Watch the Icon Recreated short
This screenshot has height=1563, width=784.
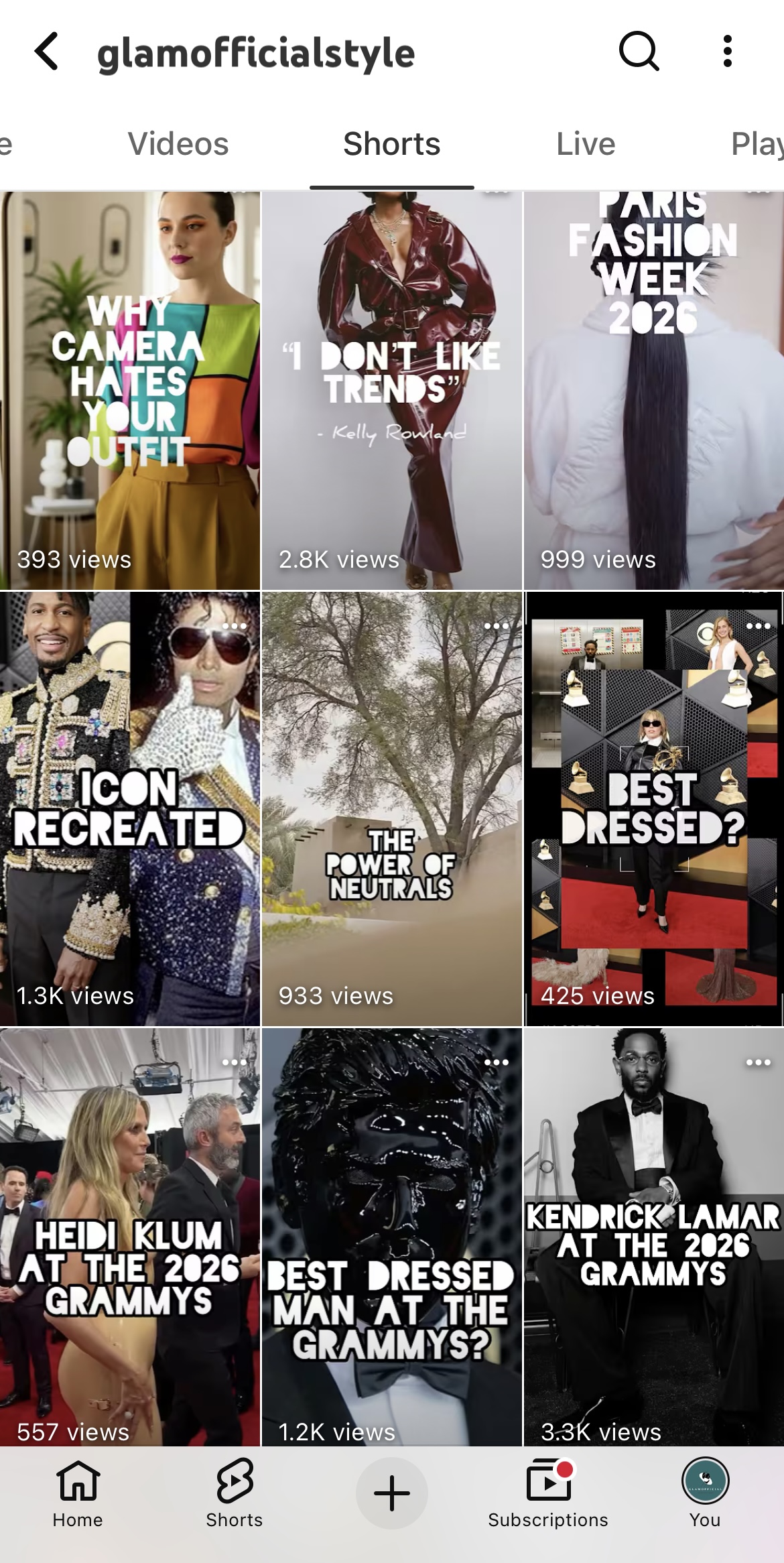[130, 809]
